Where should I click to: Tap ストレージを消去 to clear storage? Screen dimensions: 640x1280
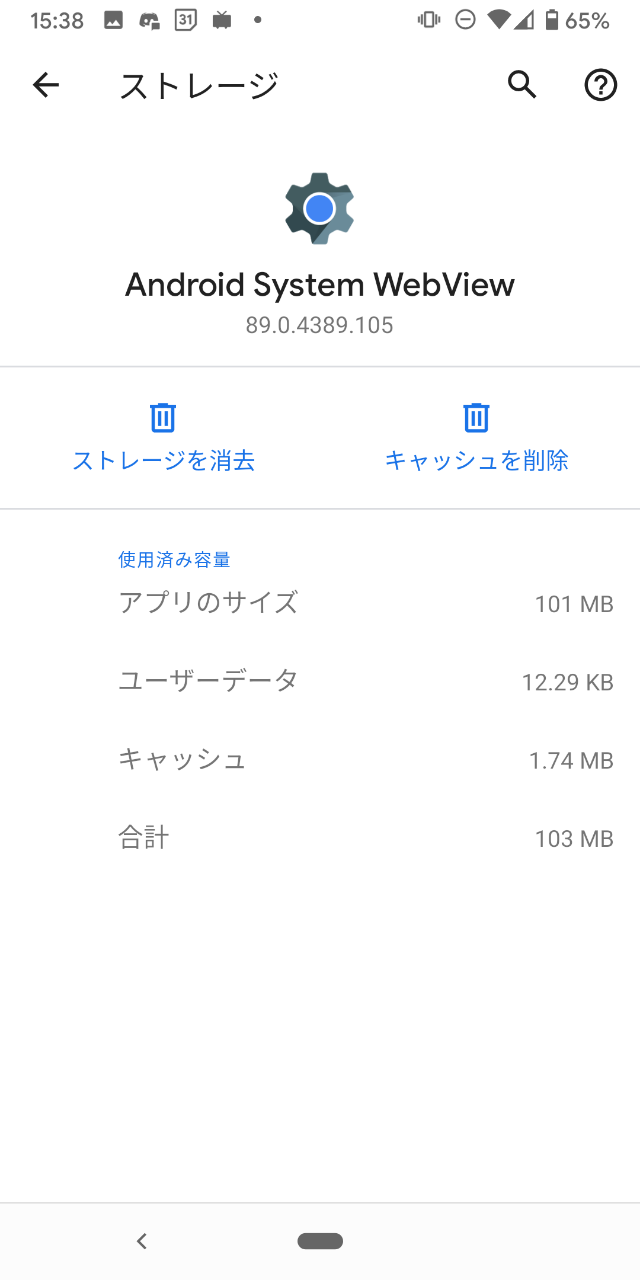[163, 438]
